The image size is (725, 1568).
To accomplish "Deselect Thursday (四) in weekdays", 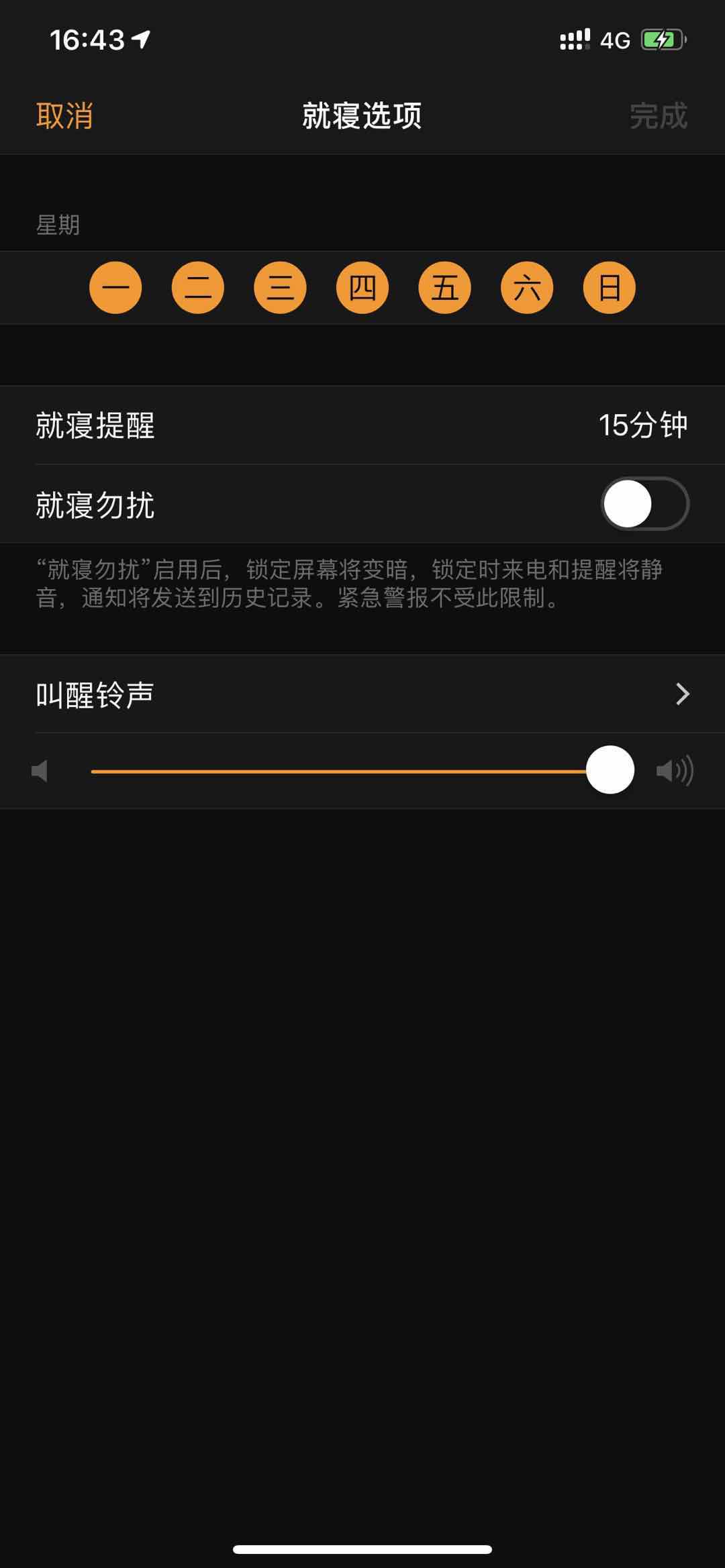I will (362, 288).
